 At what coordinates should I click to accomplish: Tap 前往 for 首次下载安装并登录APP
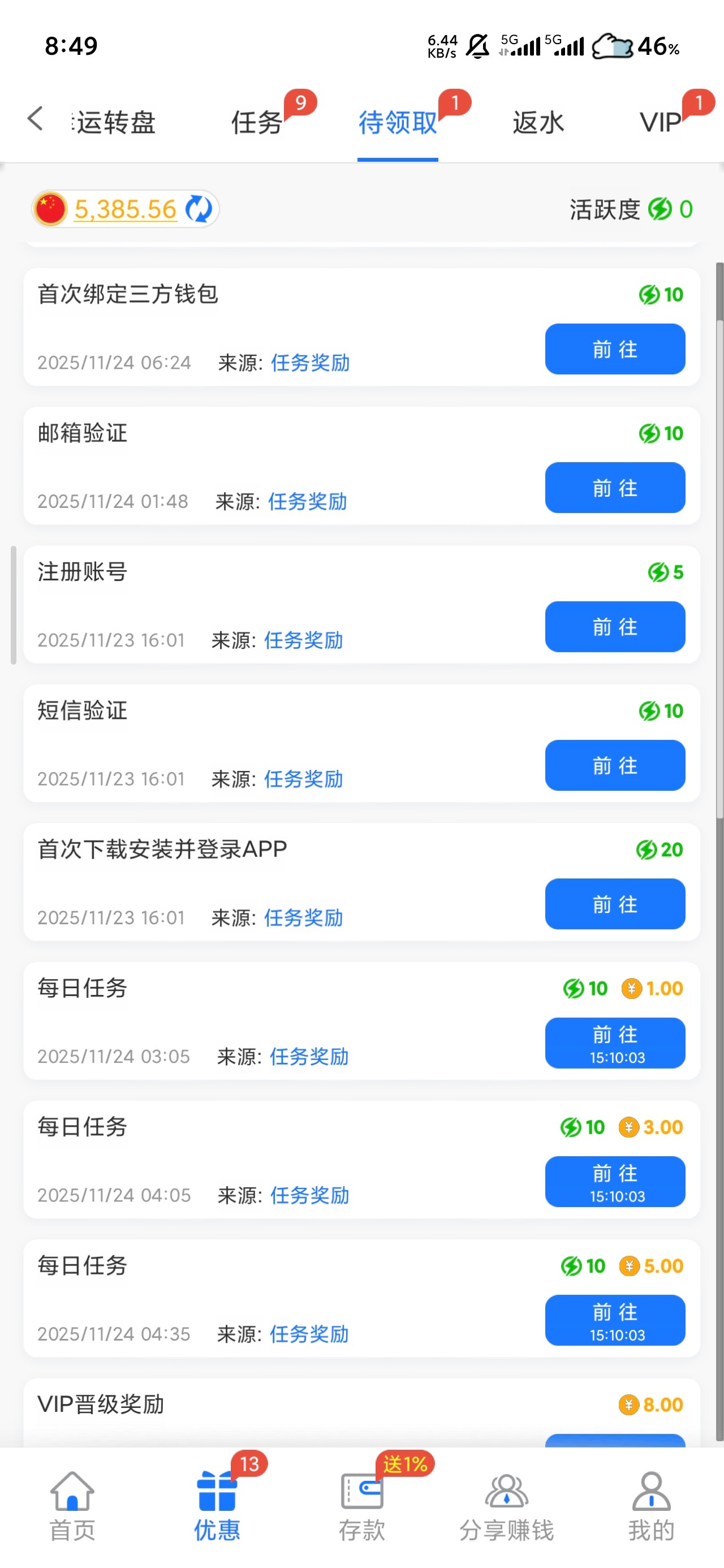[x=614, y=904]
